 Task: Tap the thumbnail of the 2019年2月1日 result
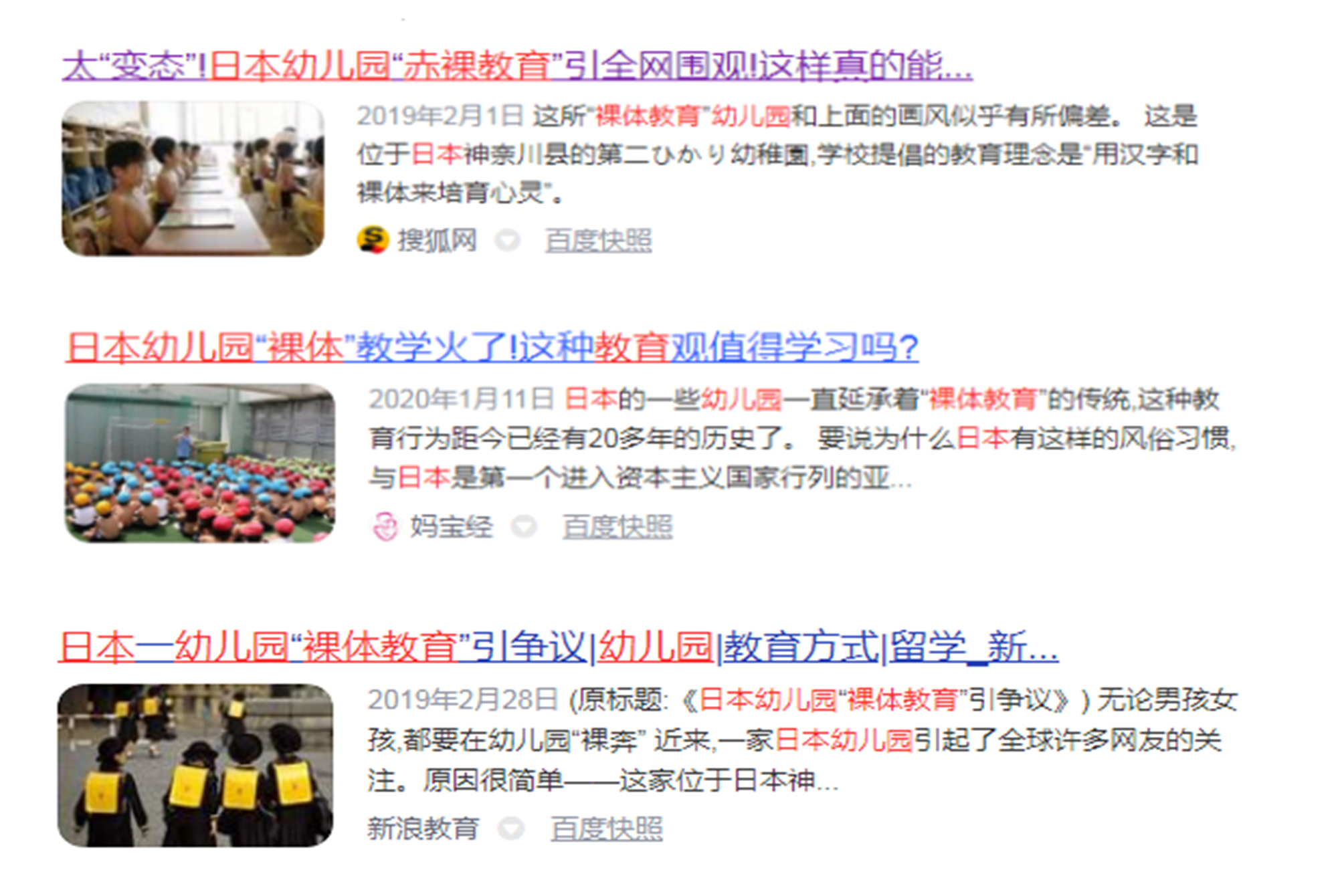coord(193,179)
